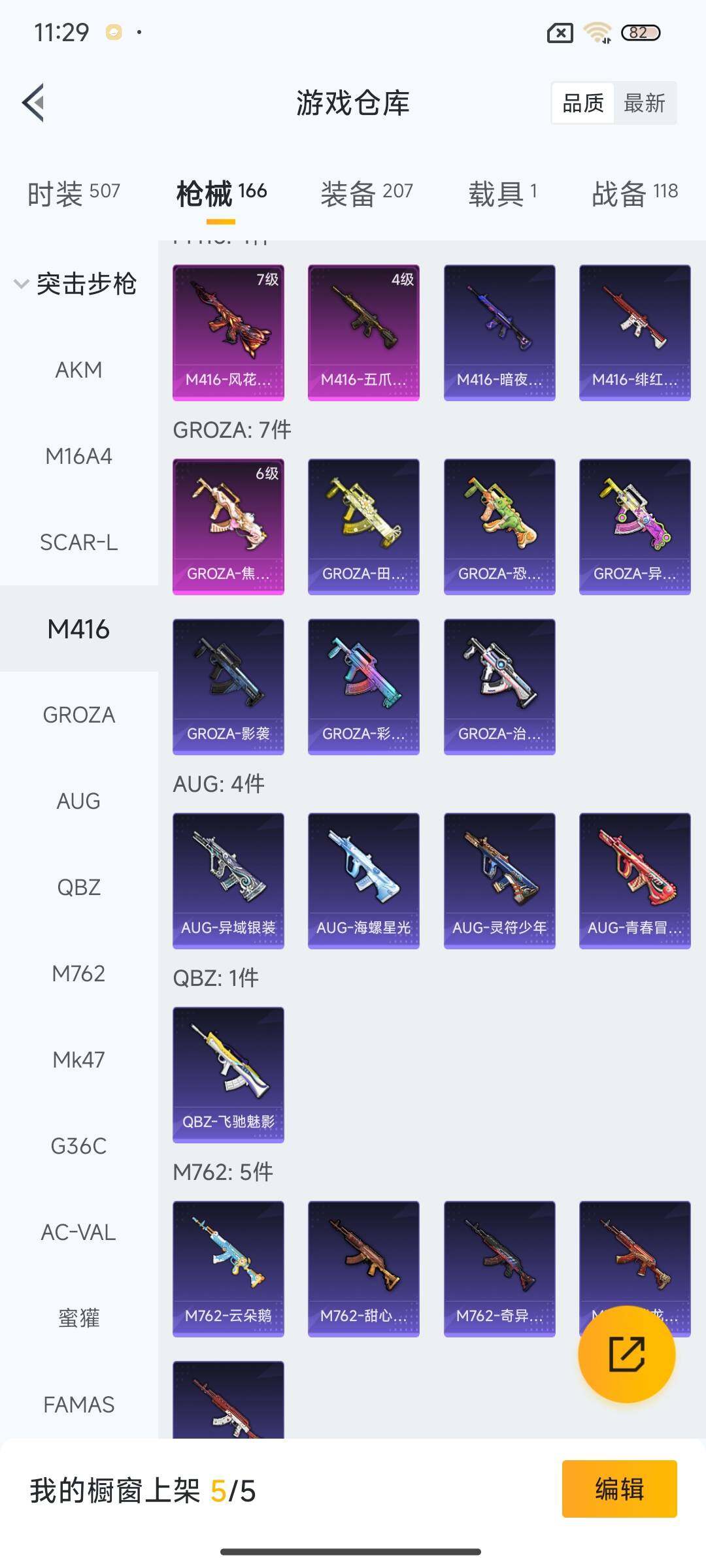Select AKM in the weapon list
This screenshot has height=1568, width=706.
click(78, 370)
